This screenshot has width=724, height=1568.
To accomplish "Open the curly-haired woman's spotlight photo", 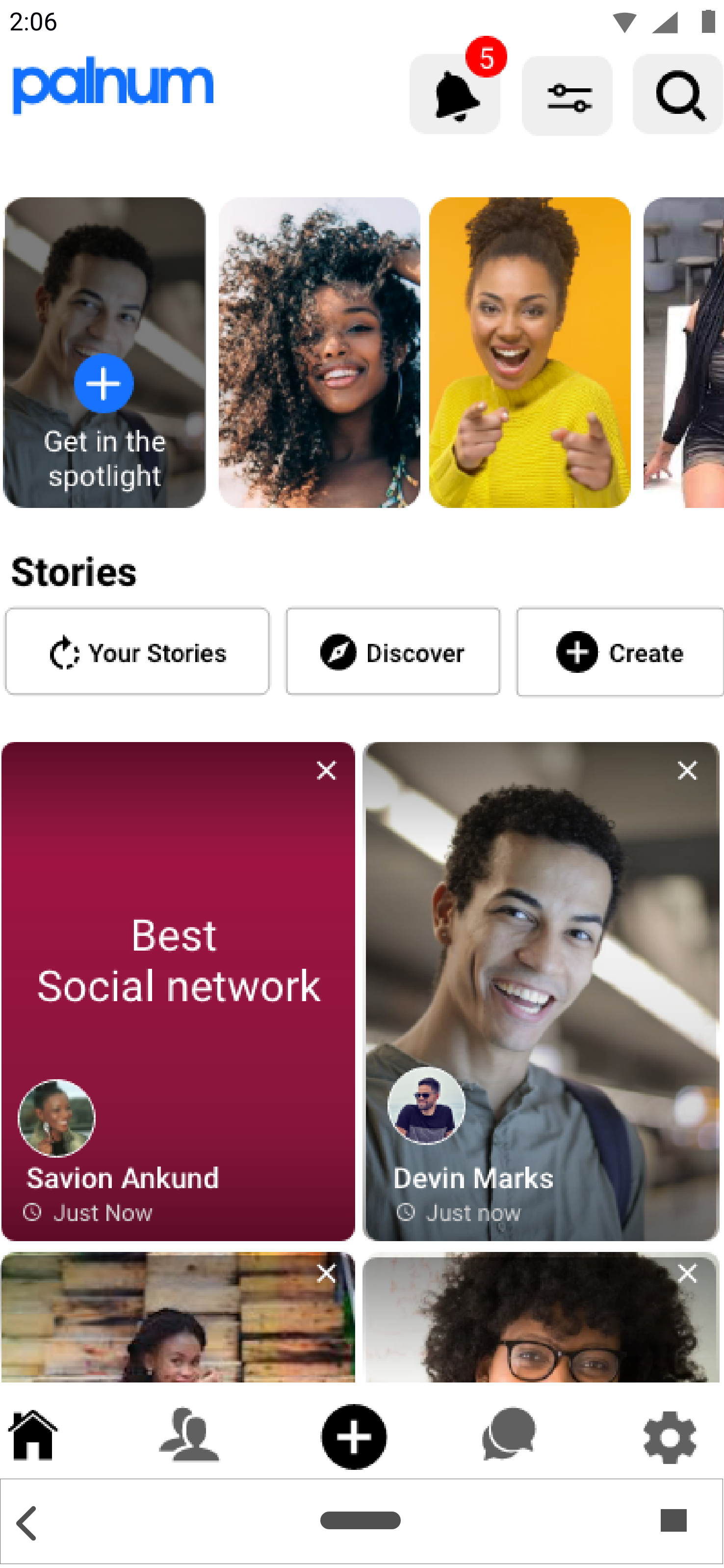I will pyautogui.click(x=319, y=352).
